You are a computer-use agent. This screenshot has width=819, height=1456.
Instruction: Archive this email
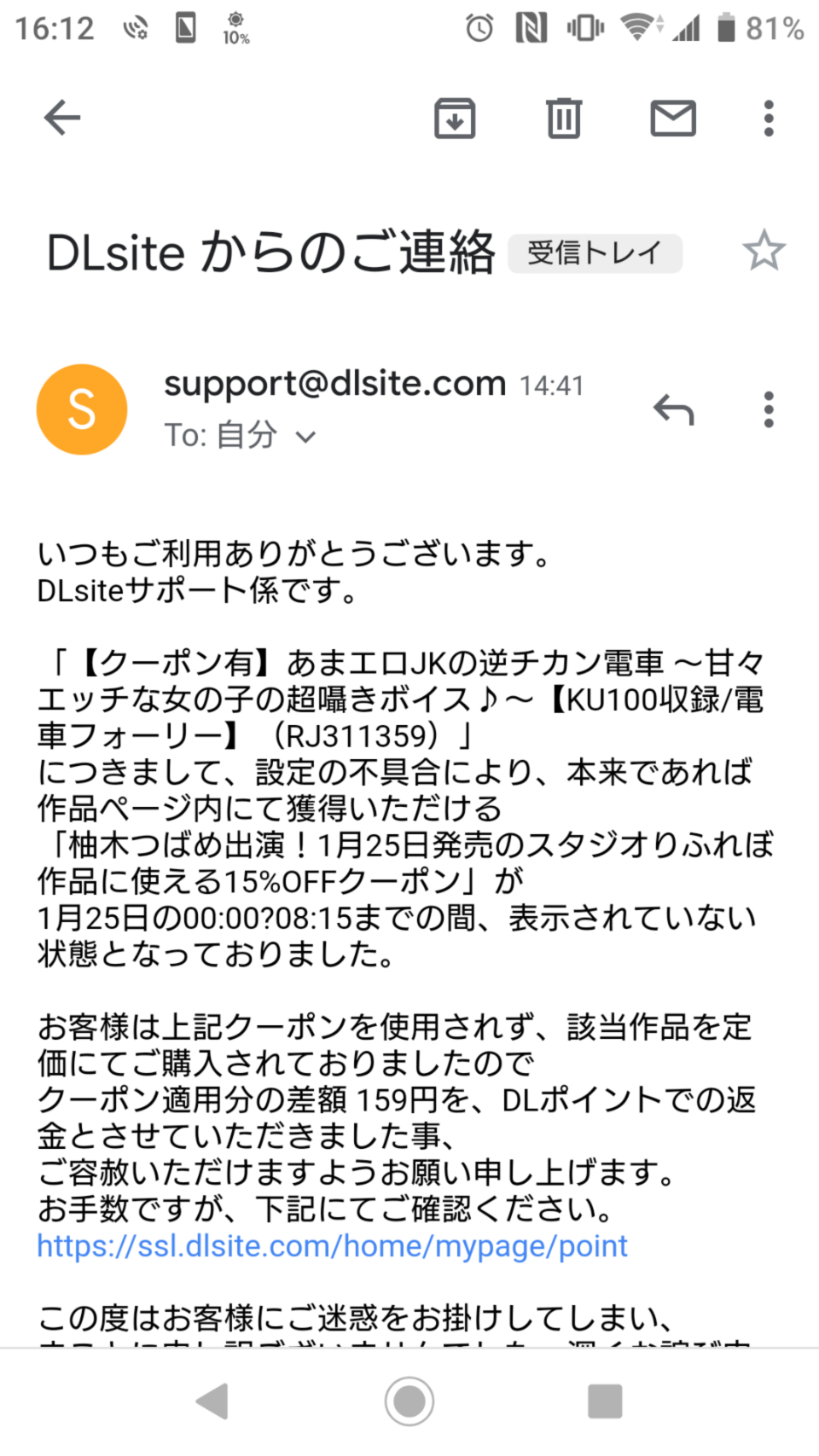coord(455,118)
